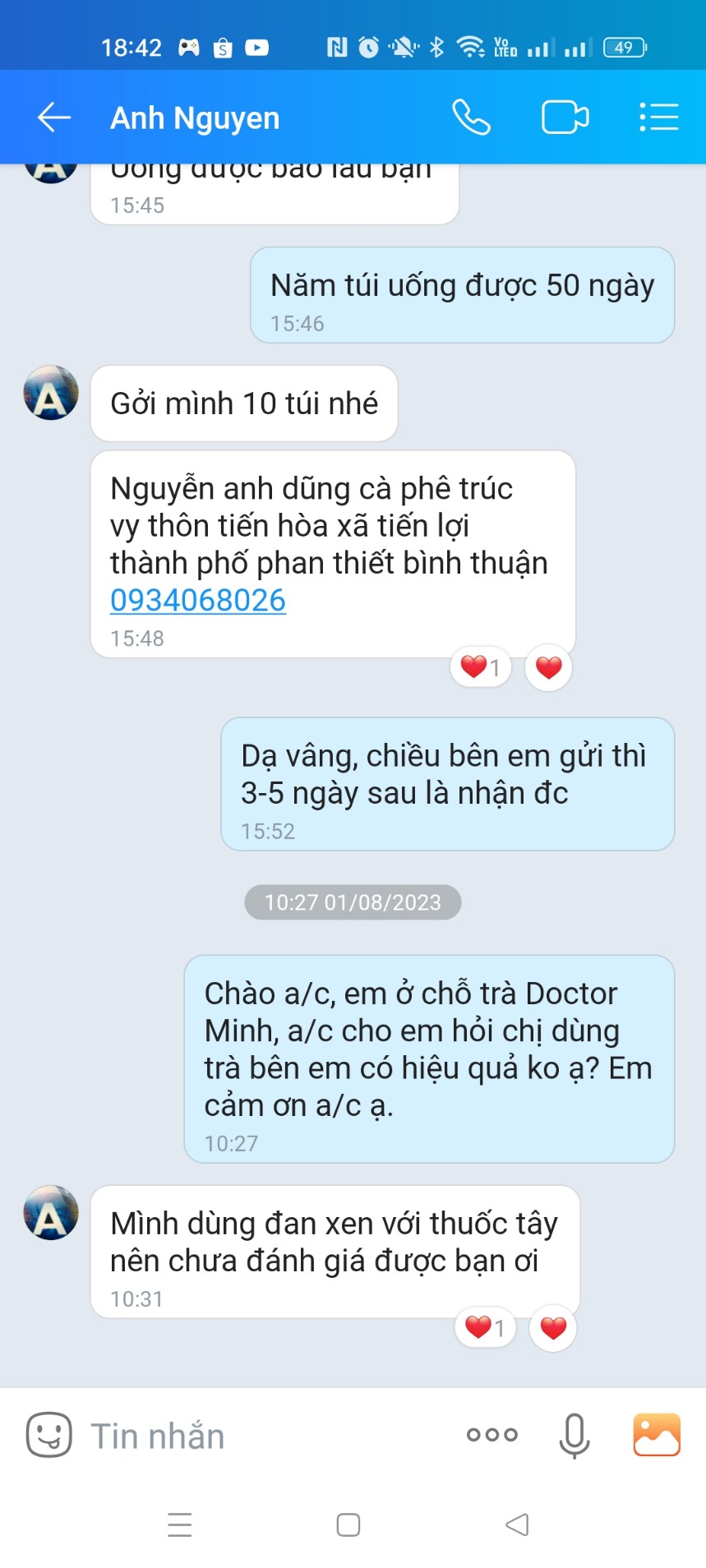Start a voice call with Anh Nguyen
706x1568 pixels.
471,118
